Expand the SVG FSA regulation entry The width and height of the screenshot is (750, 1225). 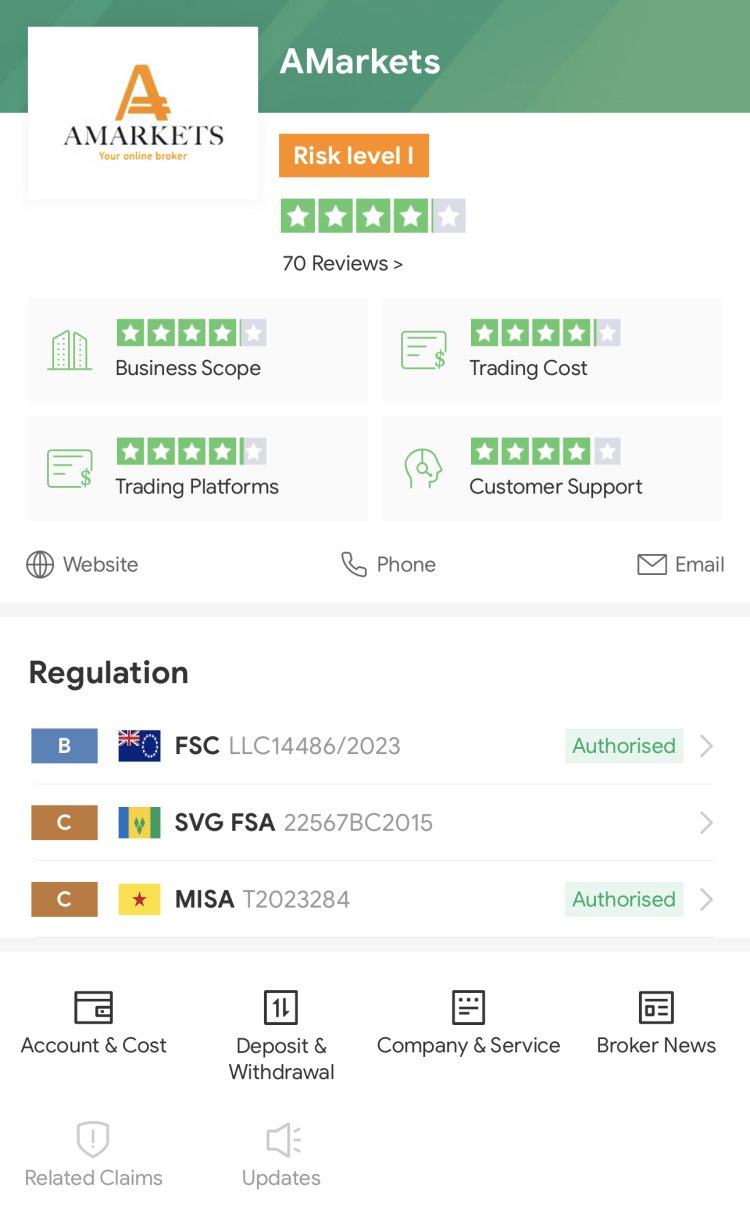pos(707,822)
